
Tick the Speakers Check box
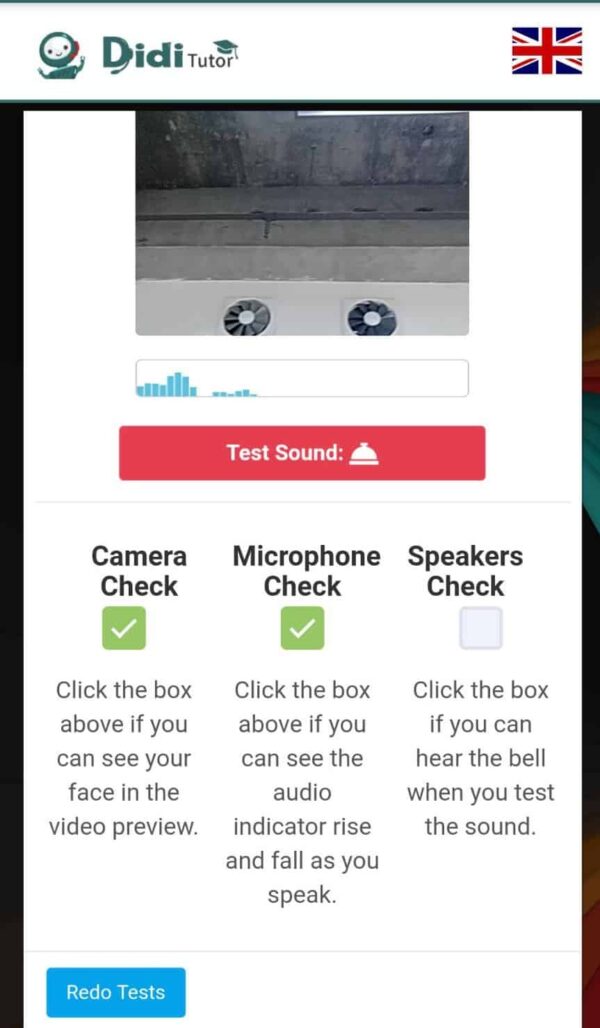pyautogui.click(x=481, y=628)
